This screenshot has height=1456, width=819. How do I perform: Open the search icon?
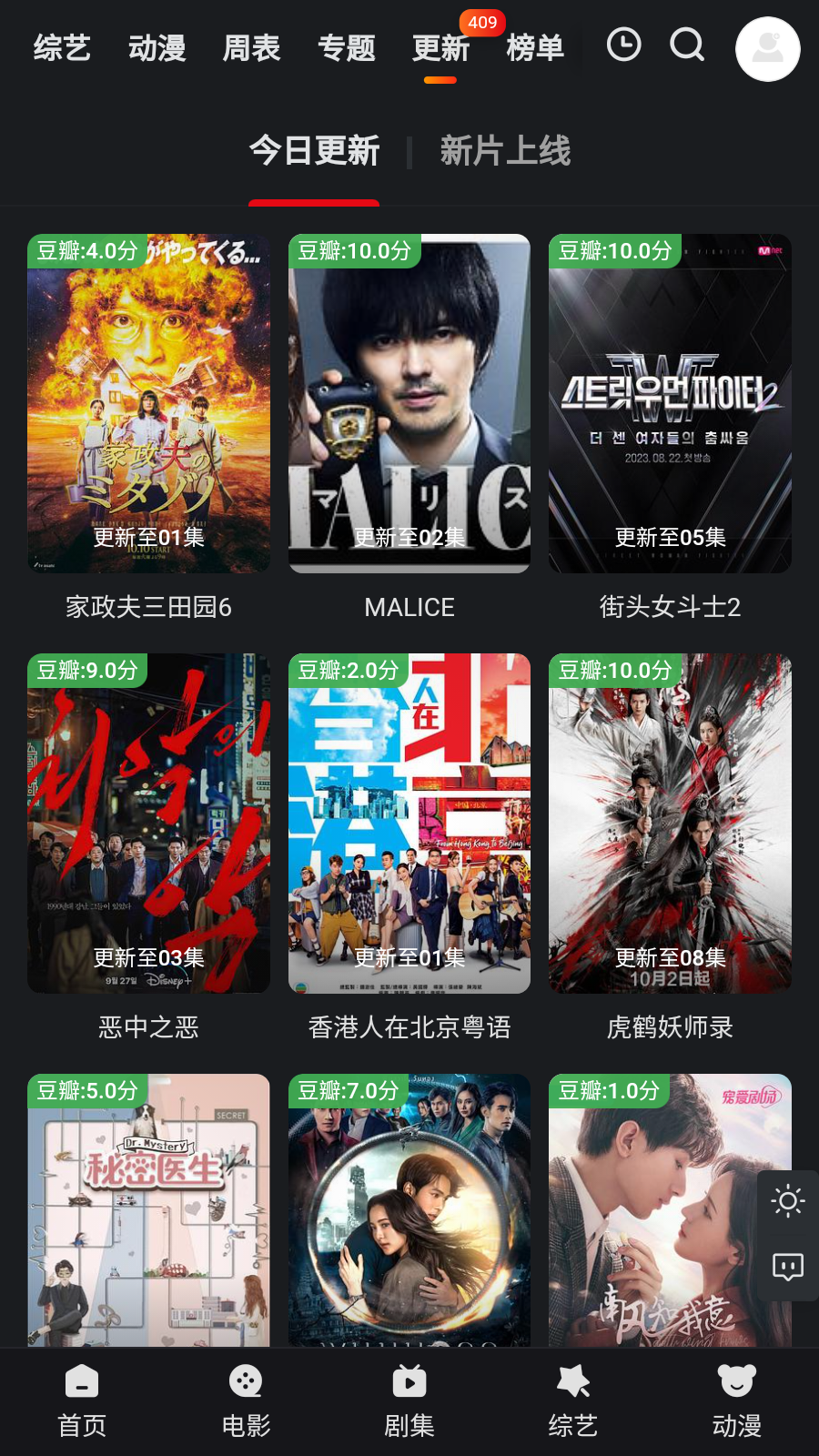687,45
